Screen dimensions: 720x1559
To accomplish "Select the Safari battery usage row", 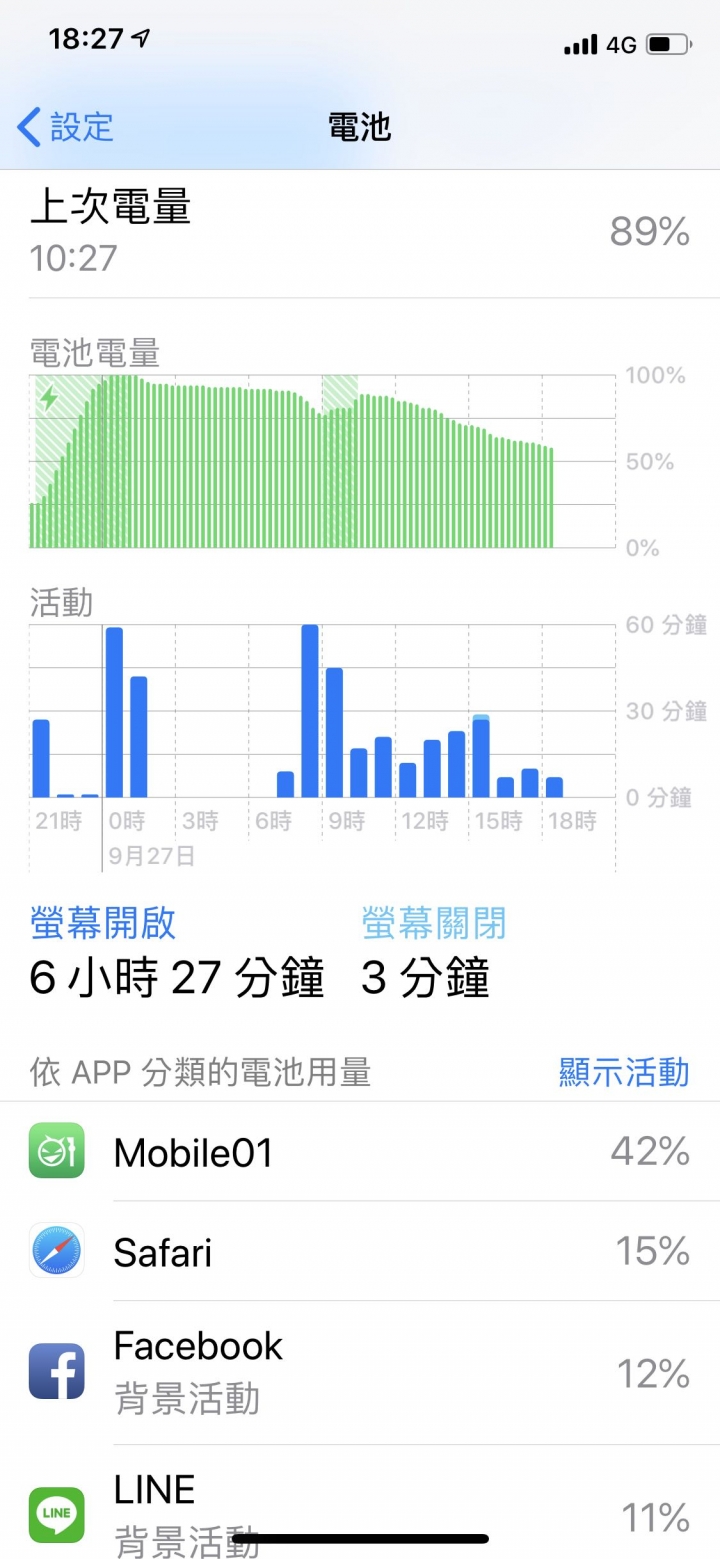I will pyautogui.click(x=360, y=1251).
